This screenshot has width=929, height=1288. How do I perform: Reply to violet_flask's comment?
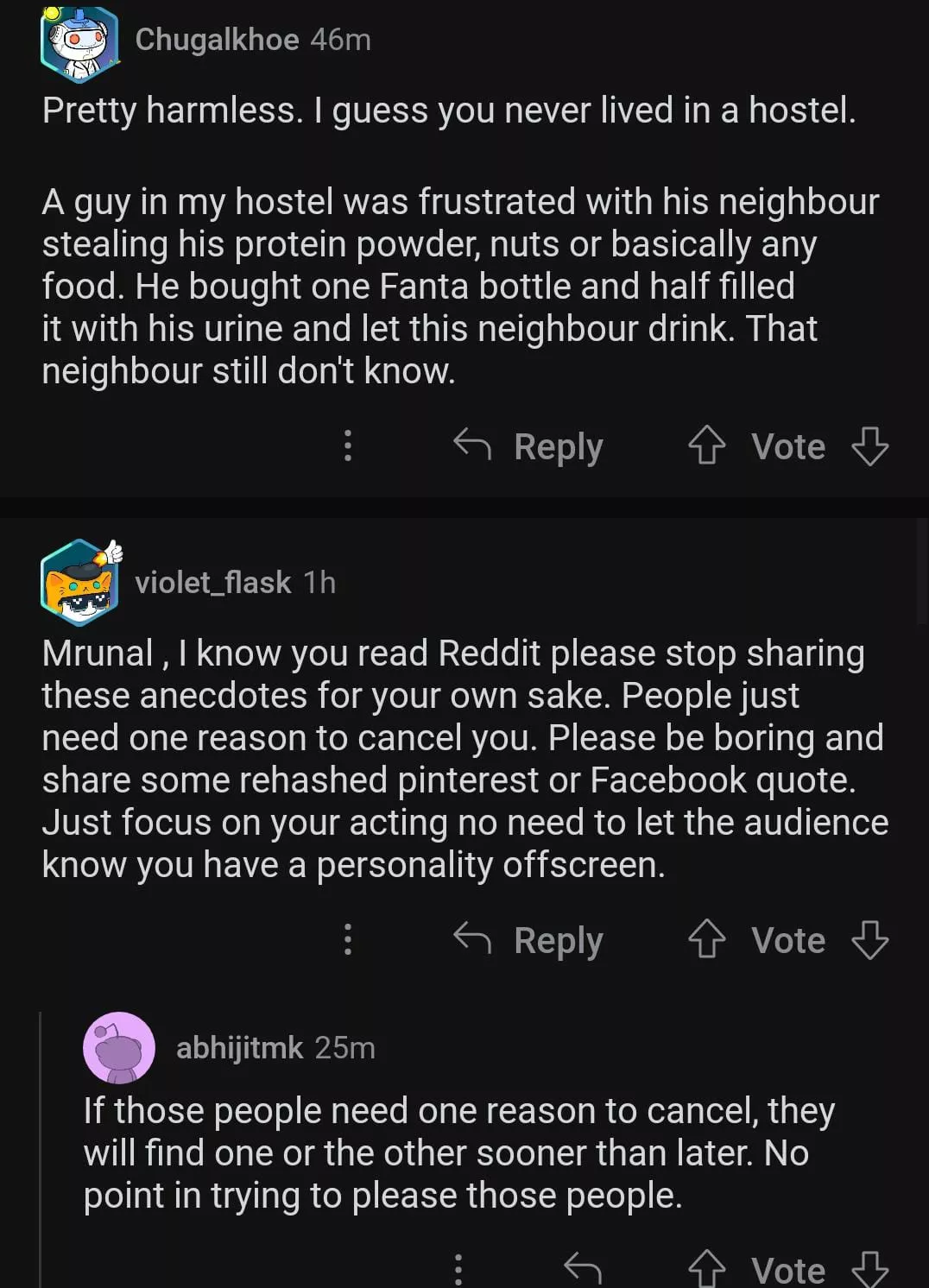pyautogui.click(x=528, y=939)
